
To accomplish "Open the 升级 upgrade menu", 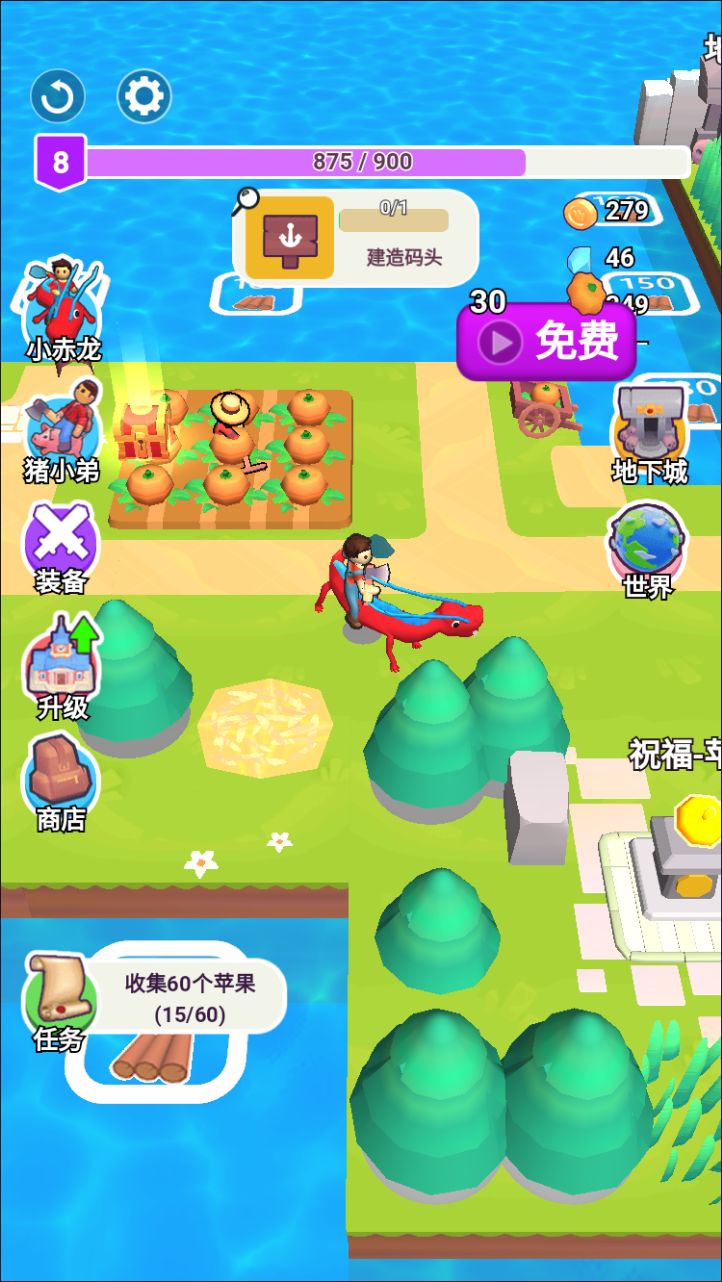I will [62, 663].
